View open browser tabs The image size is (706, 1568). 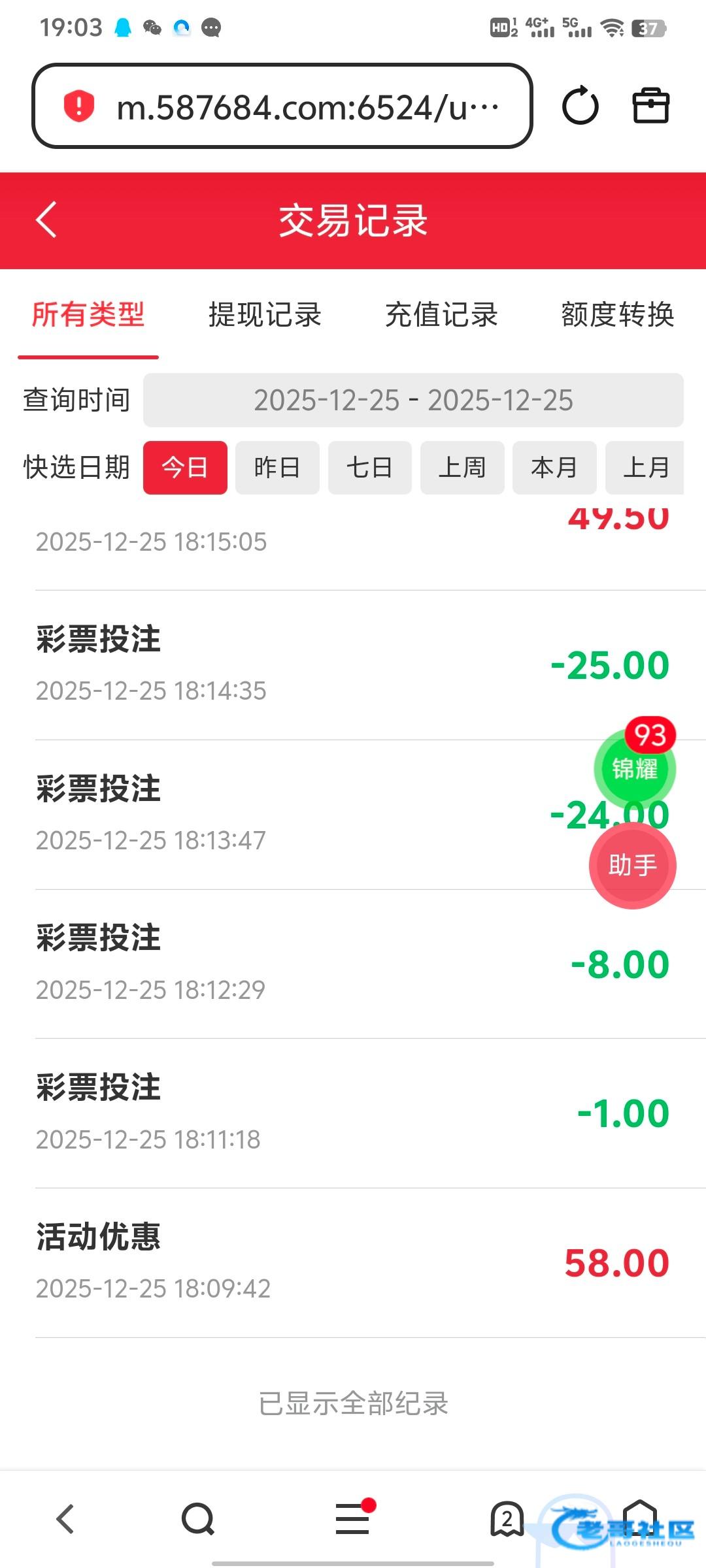(x=507, y=1519)
